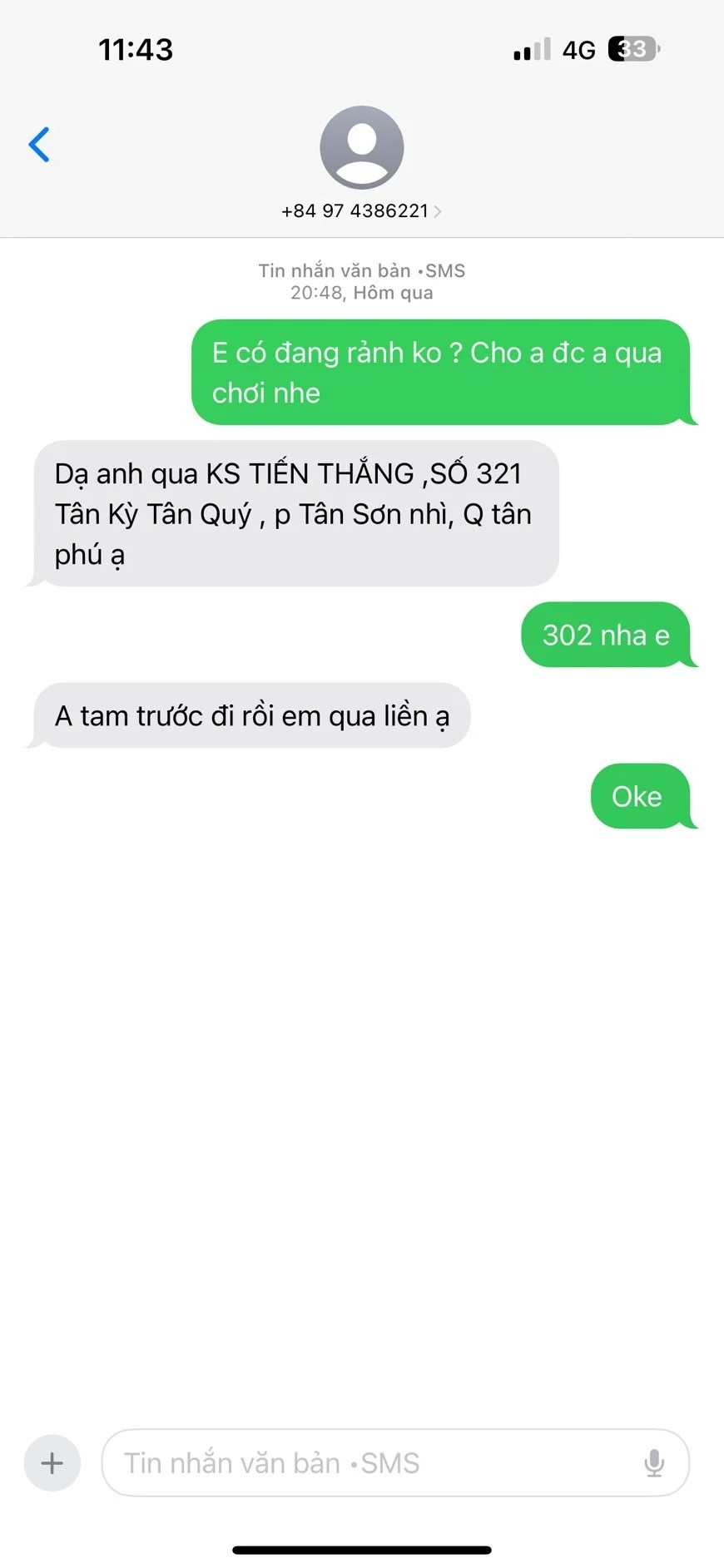Go back to the message list

(x=39, y=145)
